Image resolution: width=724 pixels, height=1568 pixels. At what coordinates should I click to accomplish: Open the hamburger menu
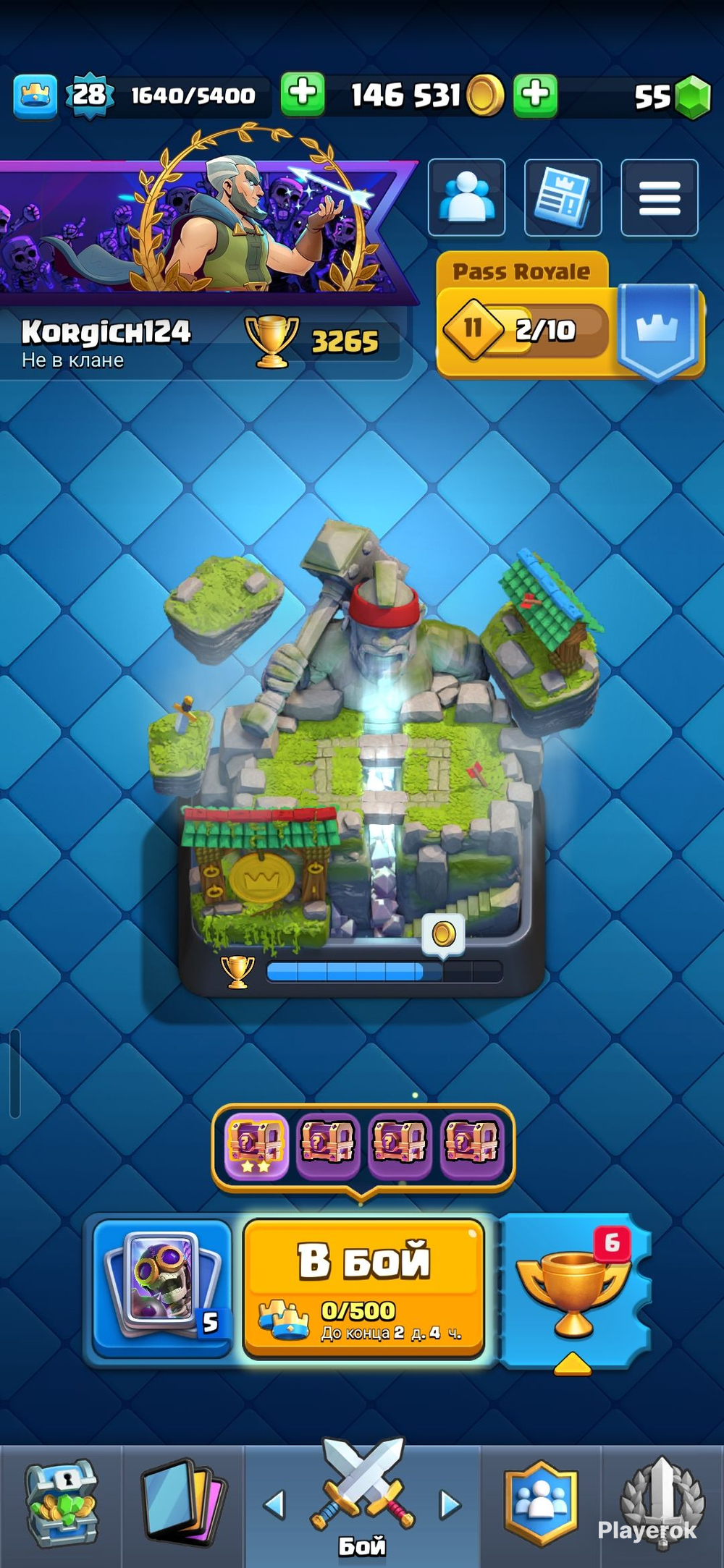tap(660, 198)
